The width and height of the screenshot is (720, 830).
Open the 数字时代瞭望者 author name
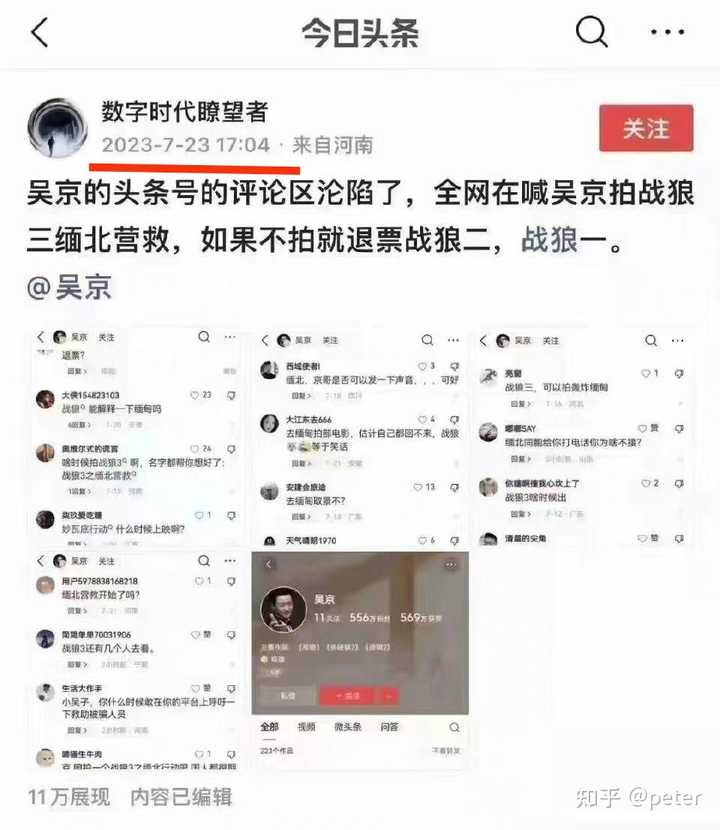pos(184,111)
